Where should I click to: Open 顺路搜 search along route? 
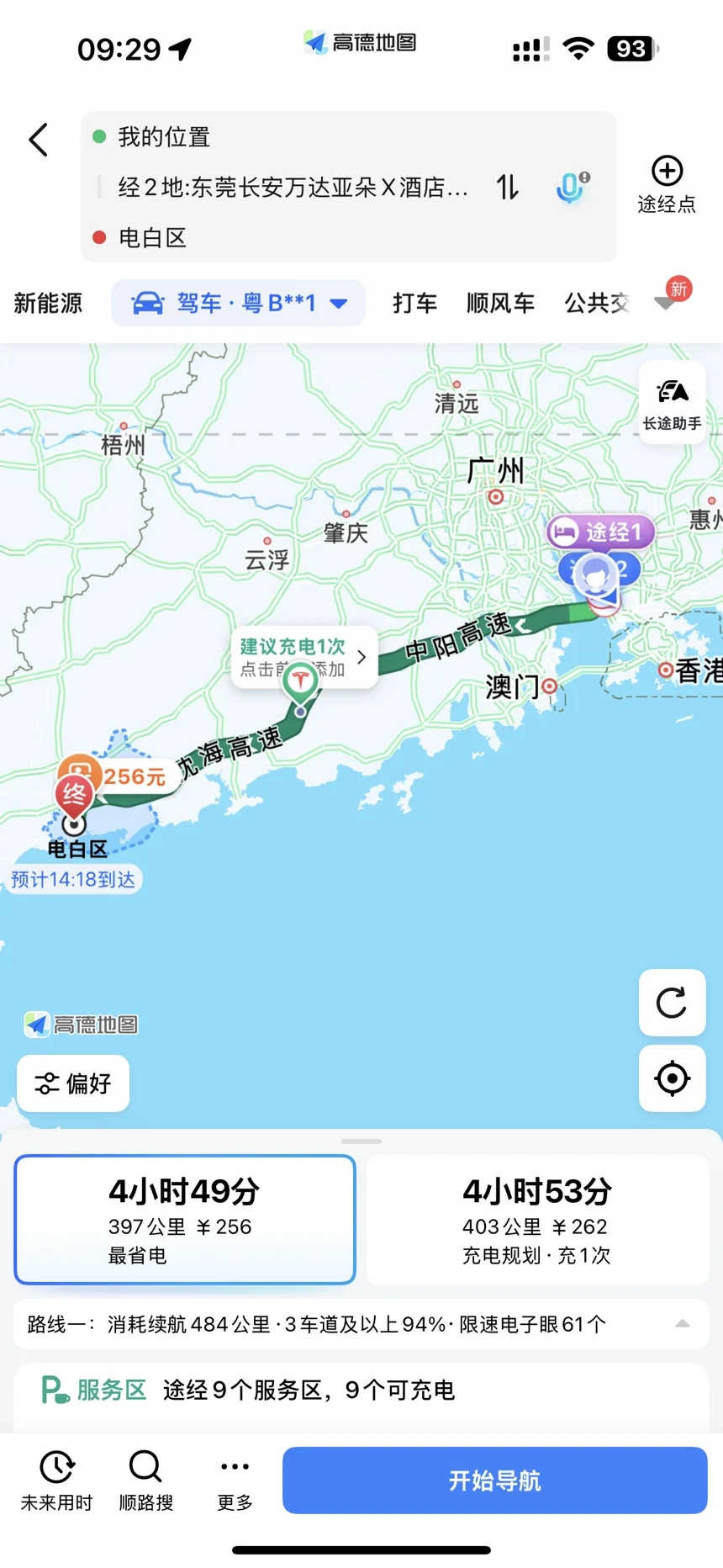[145, 1480]
